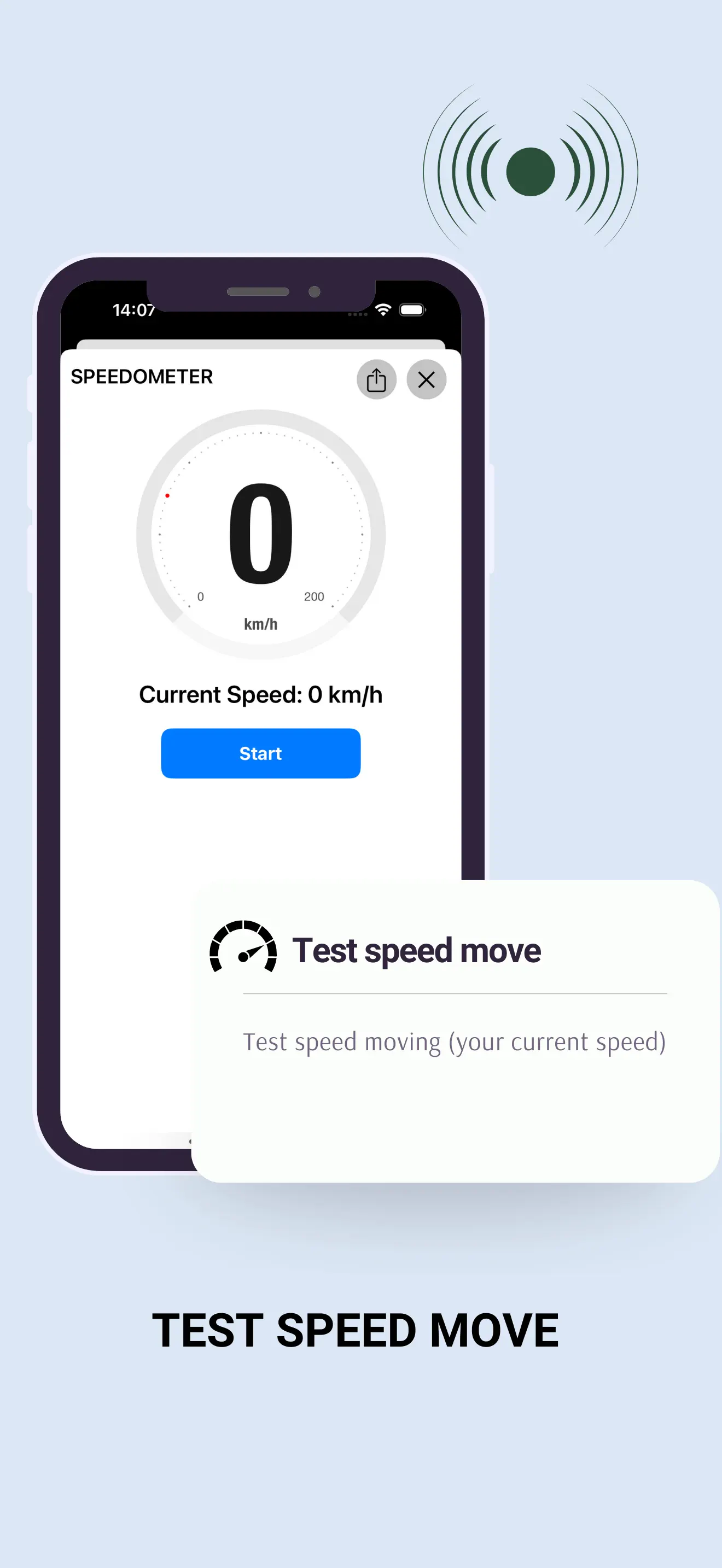Tap the share icon in the header
Screen dimensions: 722x1568
376,379
